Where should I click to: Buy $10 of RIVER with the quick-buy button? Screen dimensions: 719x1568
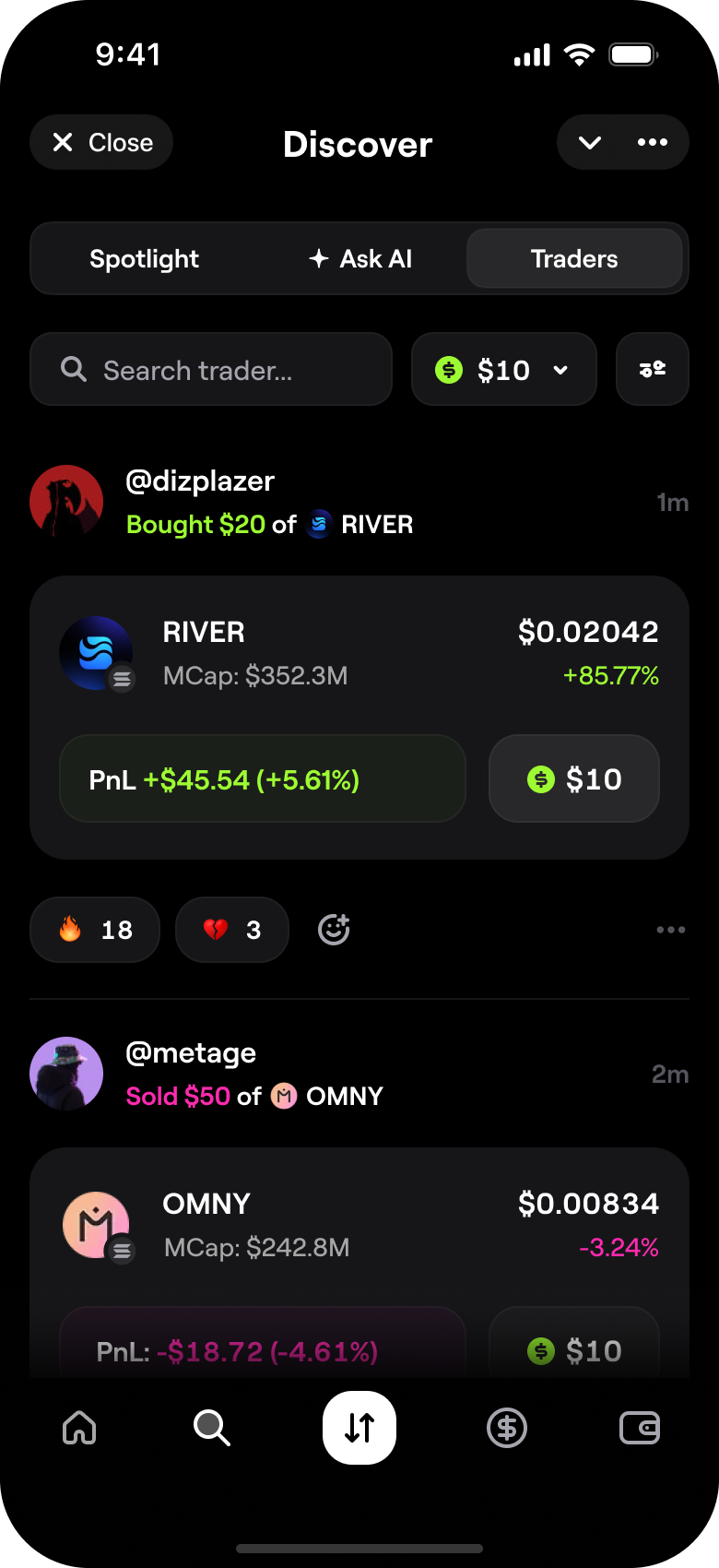(x=573, y=778)
